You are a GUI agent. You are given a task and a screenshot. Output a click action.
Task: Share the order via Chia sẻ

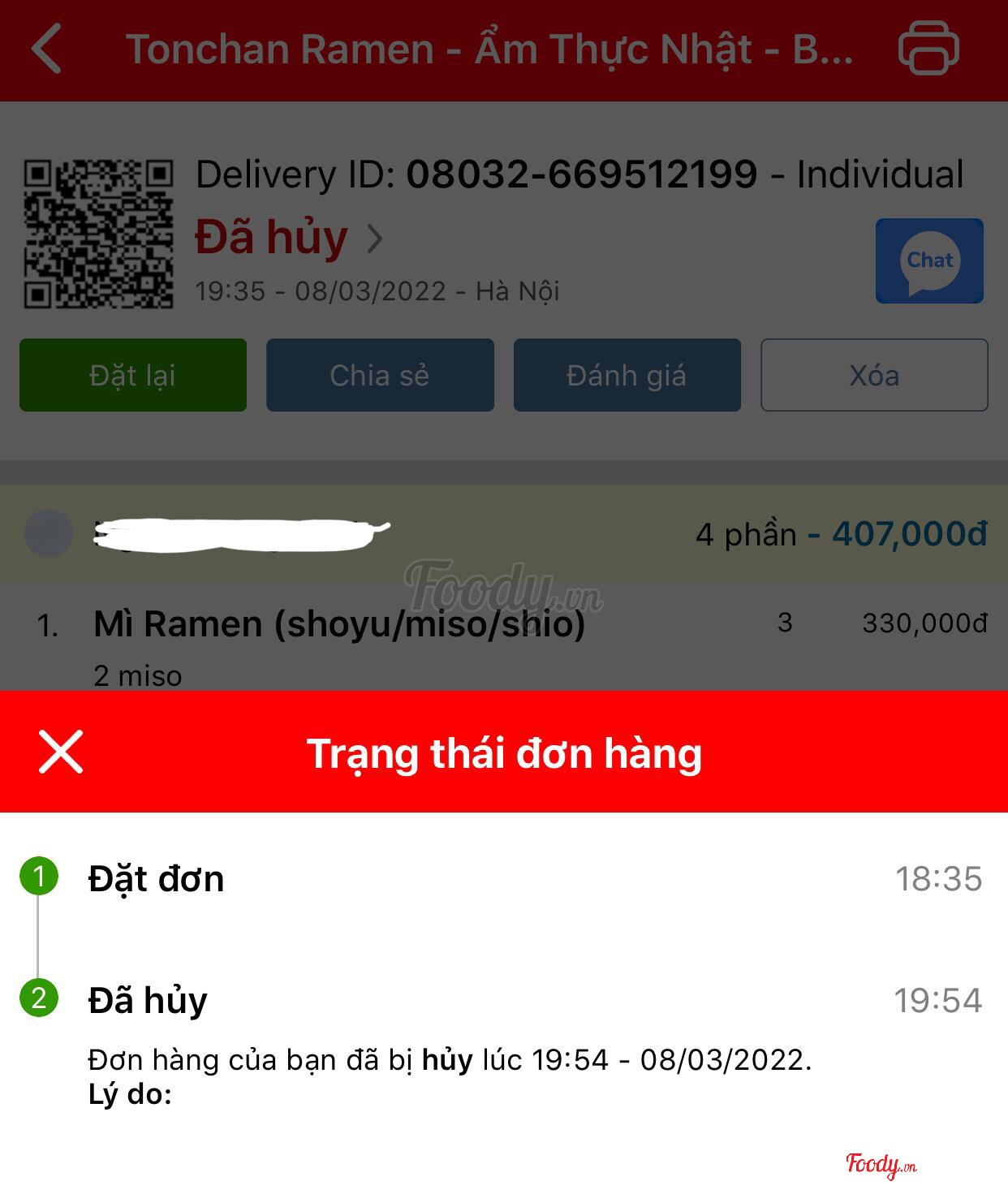point(380,375)
